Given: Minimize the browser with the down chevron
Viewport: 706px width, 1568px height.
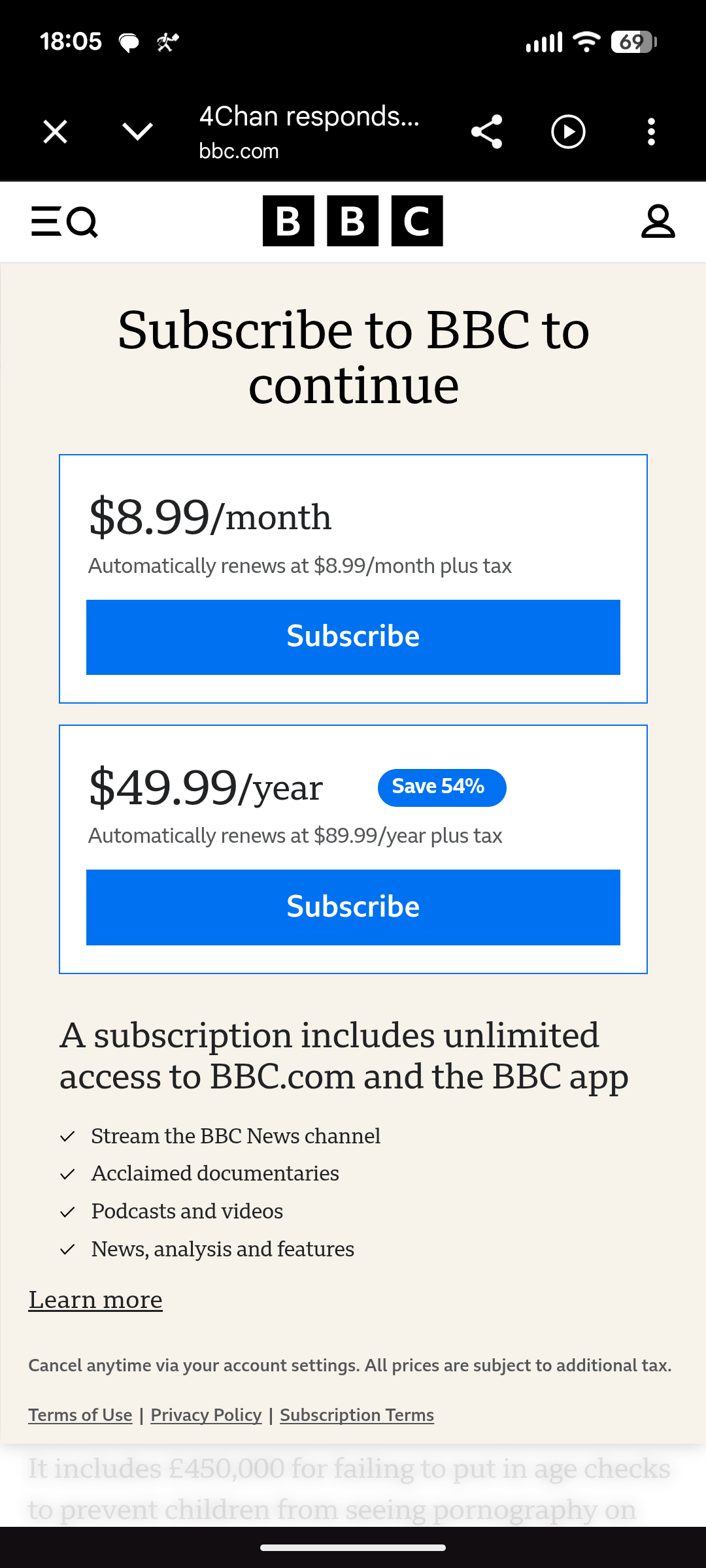Looking at the screenshot, I should point(137,132).
